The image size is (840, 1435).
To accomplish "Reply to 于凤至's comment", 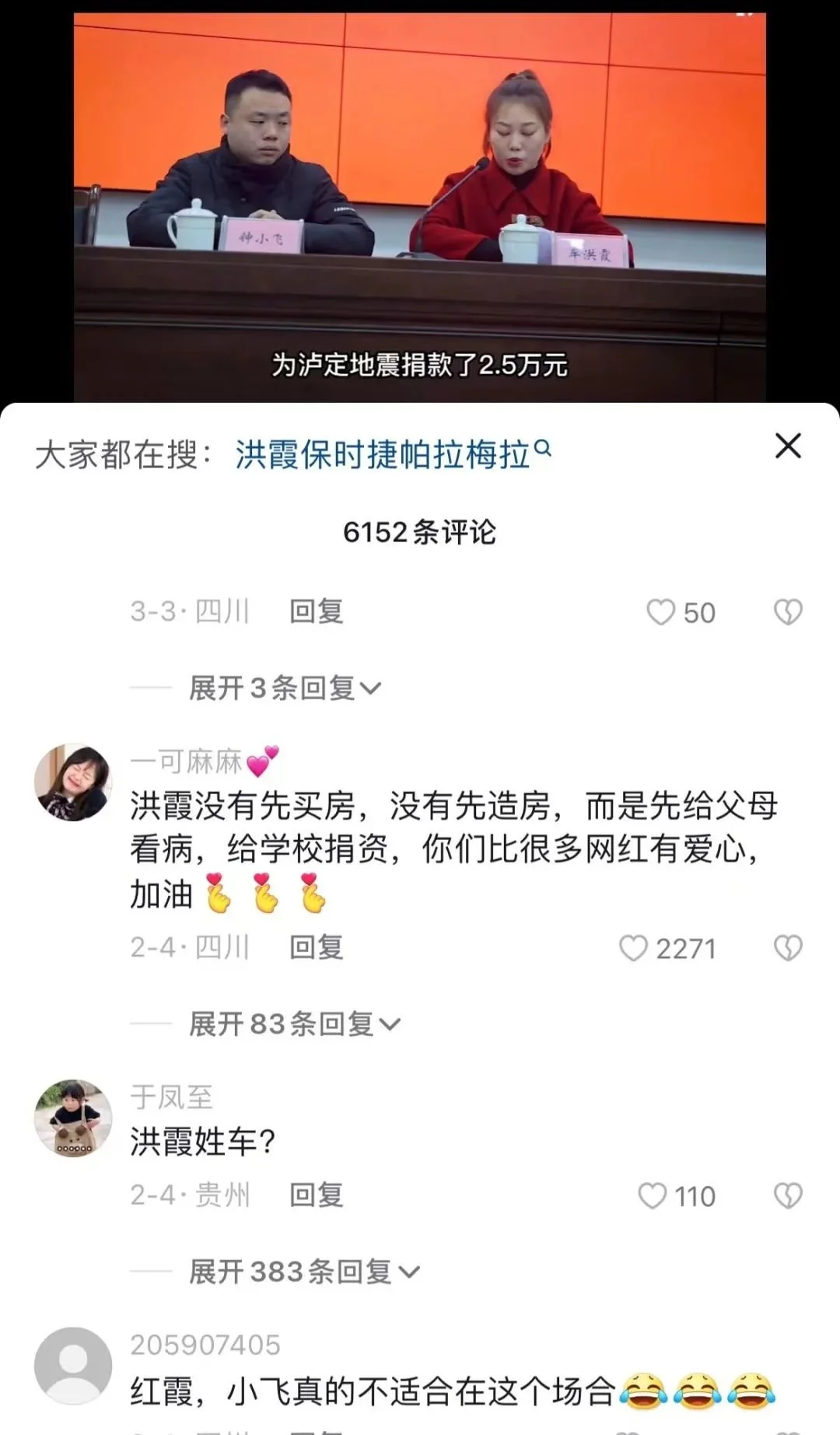I will tap(316, 1195).
